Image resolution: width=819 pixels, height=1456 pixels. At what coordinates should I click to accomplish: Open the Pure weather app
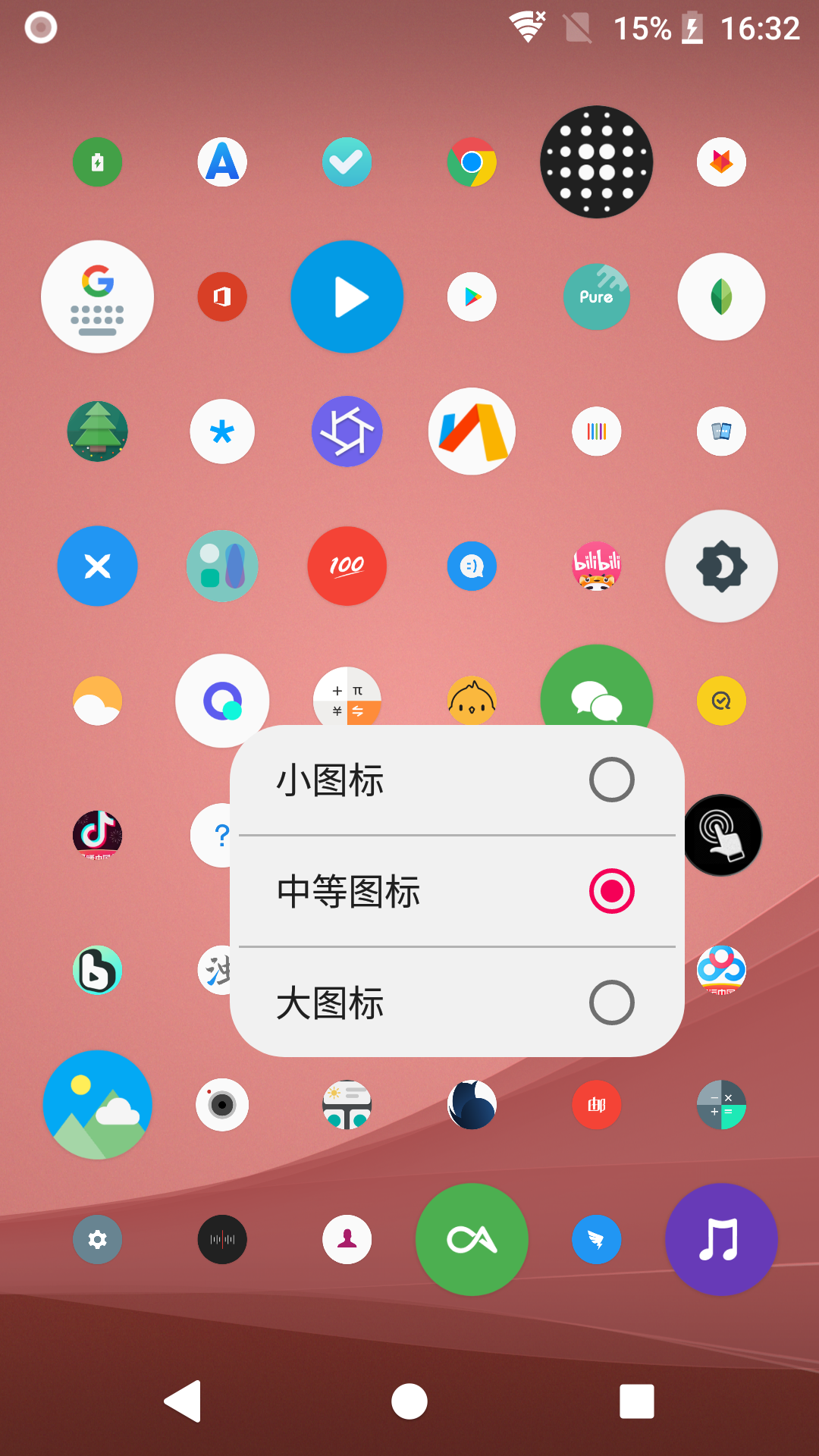coord(597,297)
